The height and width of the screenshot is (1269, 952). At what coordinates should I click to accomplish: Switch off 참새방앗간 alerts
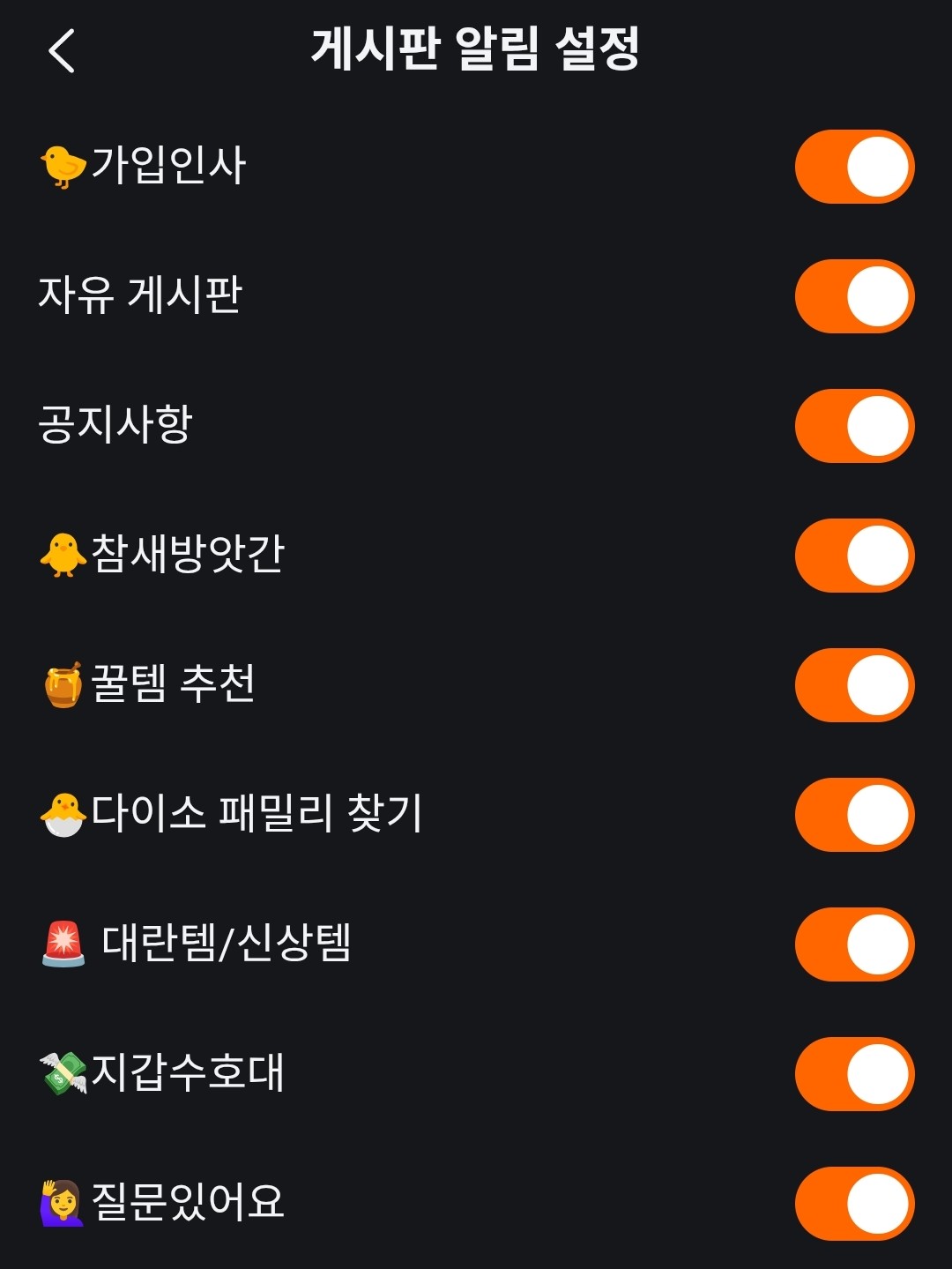854,556
